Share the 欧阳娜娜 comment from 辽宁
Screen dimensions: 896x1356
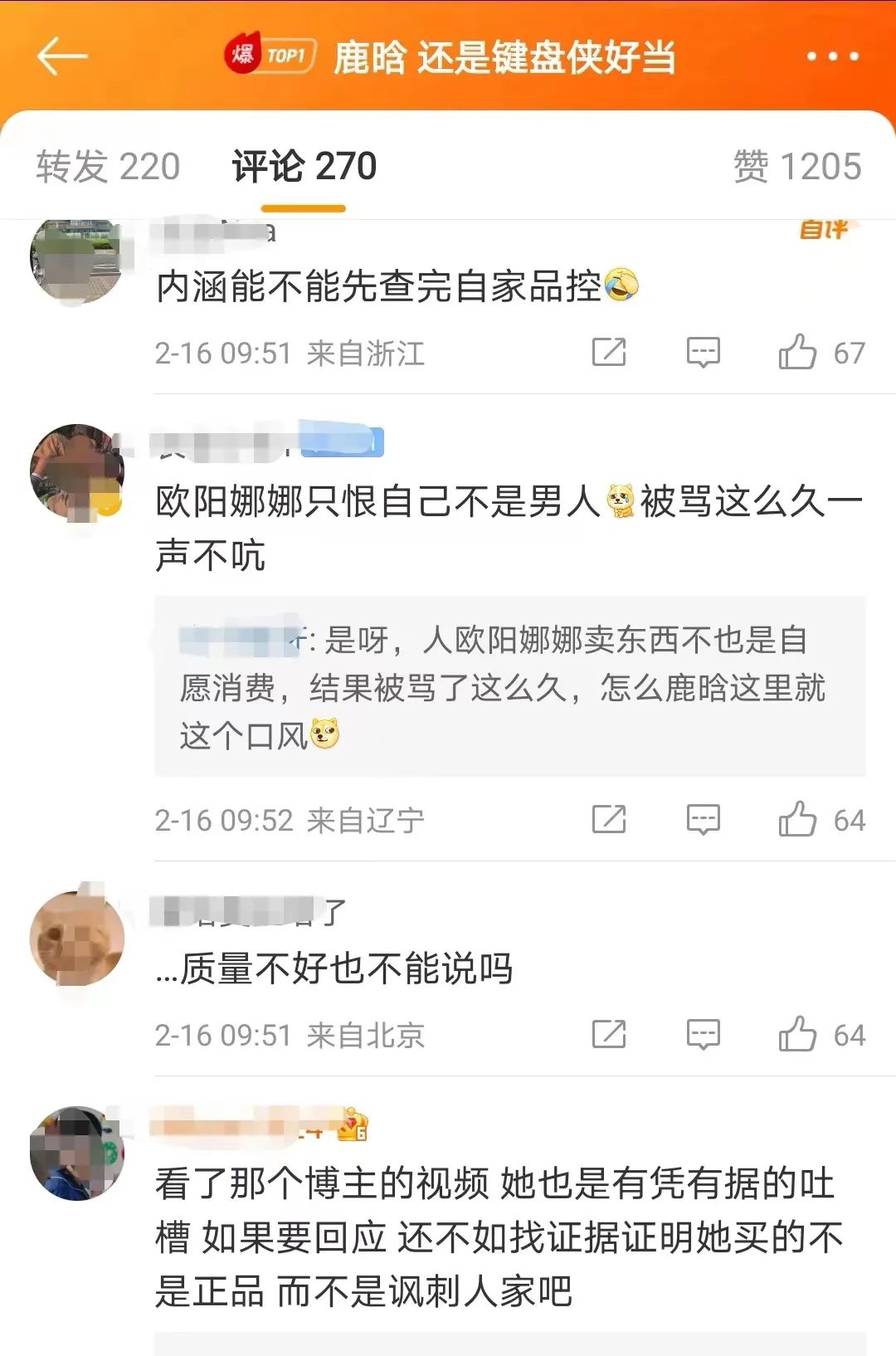click(609, 820)
